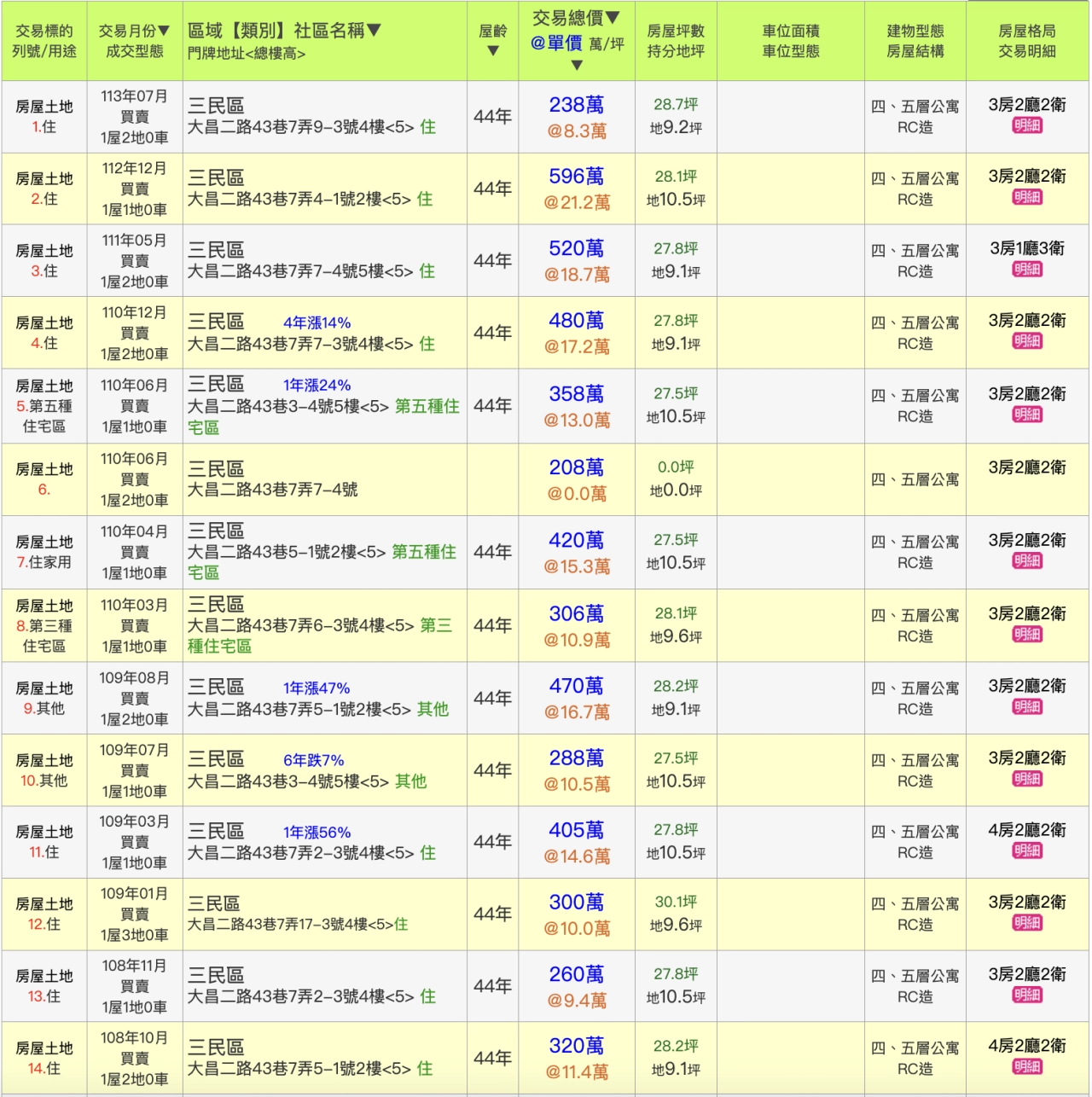View 明細 of the 420萬 transaction
This screenshot has width=1092, height=1097.
1027,560
